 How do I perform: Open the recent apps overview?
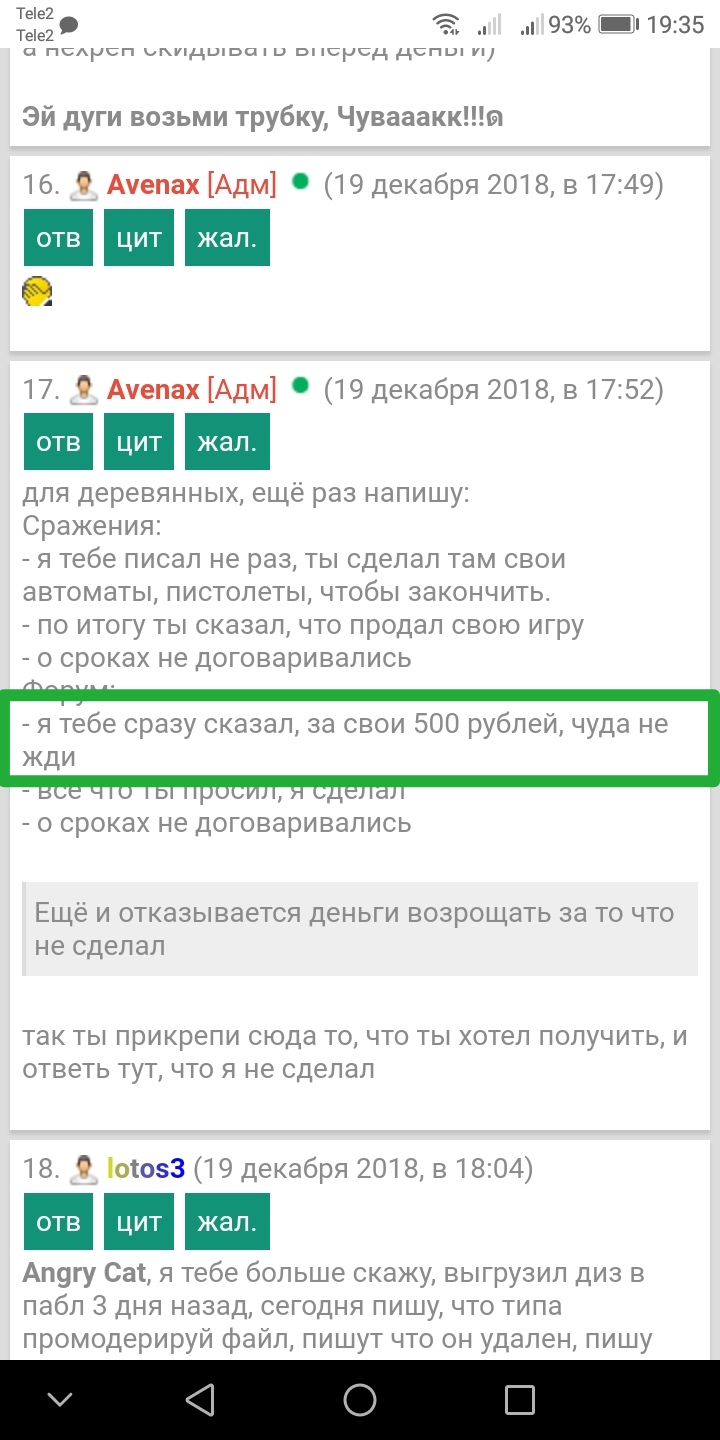point(520,1398)
